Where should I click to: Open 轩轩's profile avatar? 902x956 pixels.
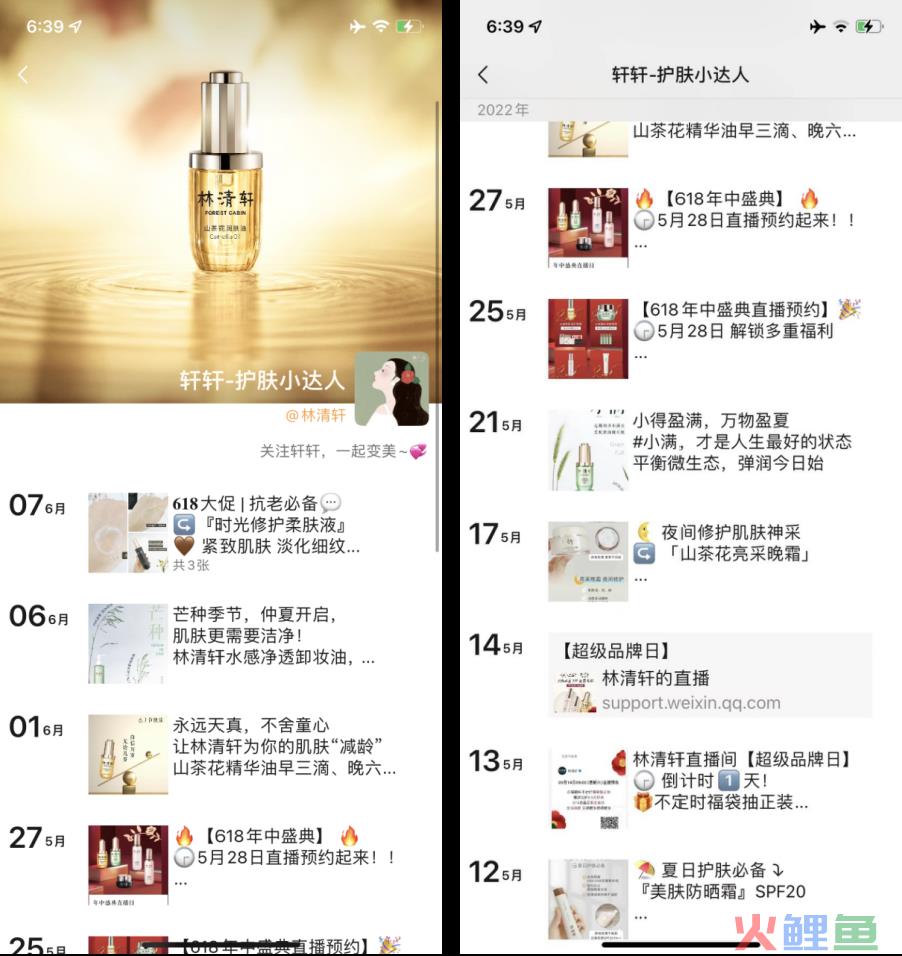tap(391, 389)
